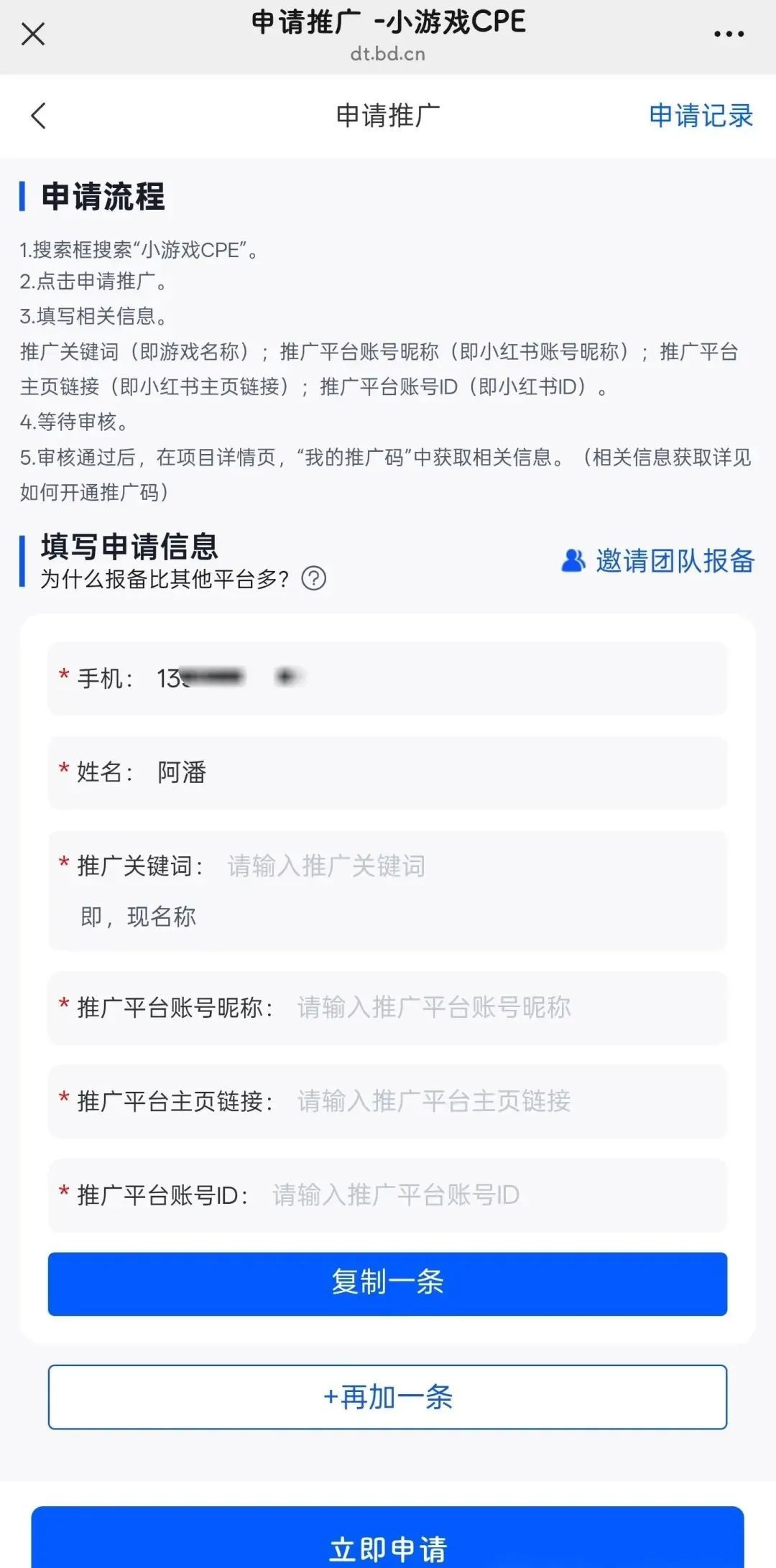This screenshot has width=776, height=1568.
Task: Open the three-dot overflow menu
Action: click(729, 34)
